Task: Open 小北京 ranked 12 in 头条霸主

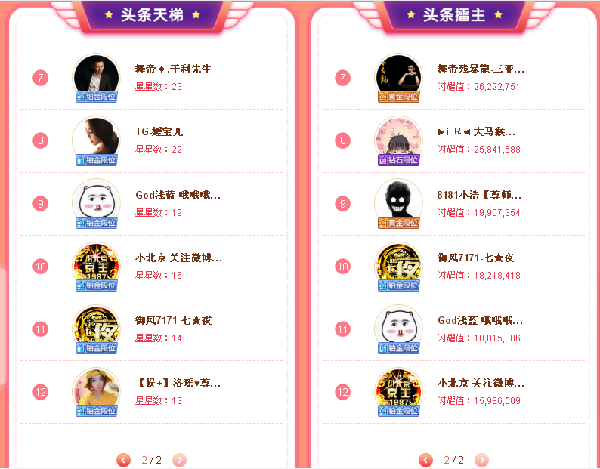Action: click(x=480, y=383)
